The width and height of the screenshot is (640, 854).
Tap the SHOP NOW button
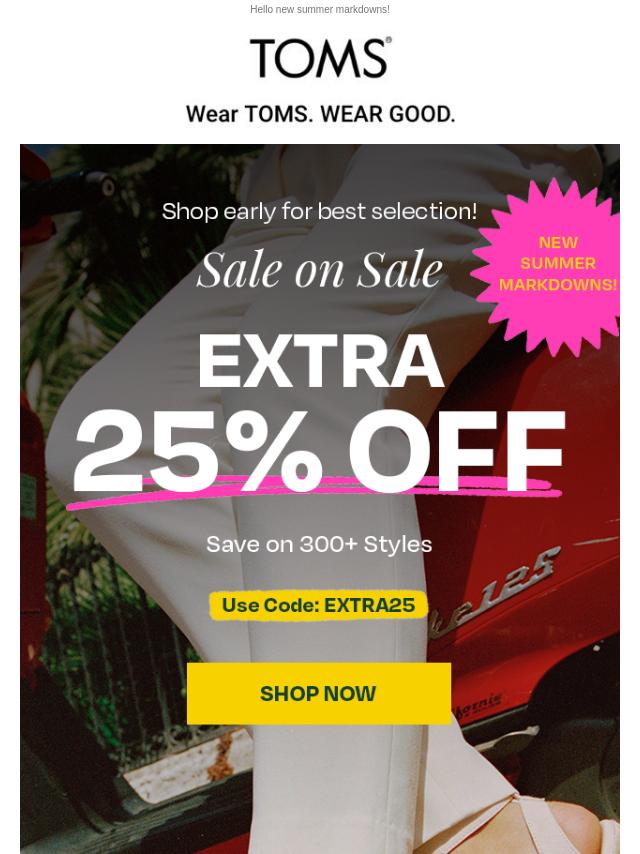(318, 693)
